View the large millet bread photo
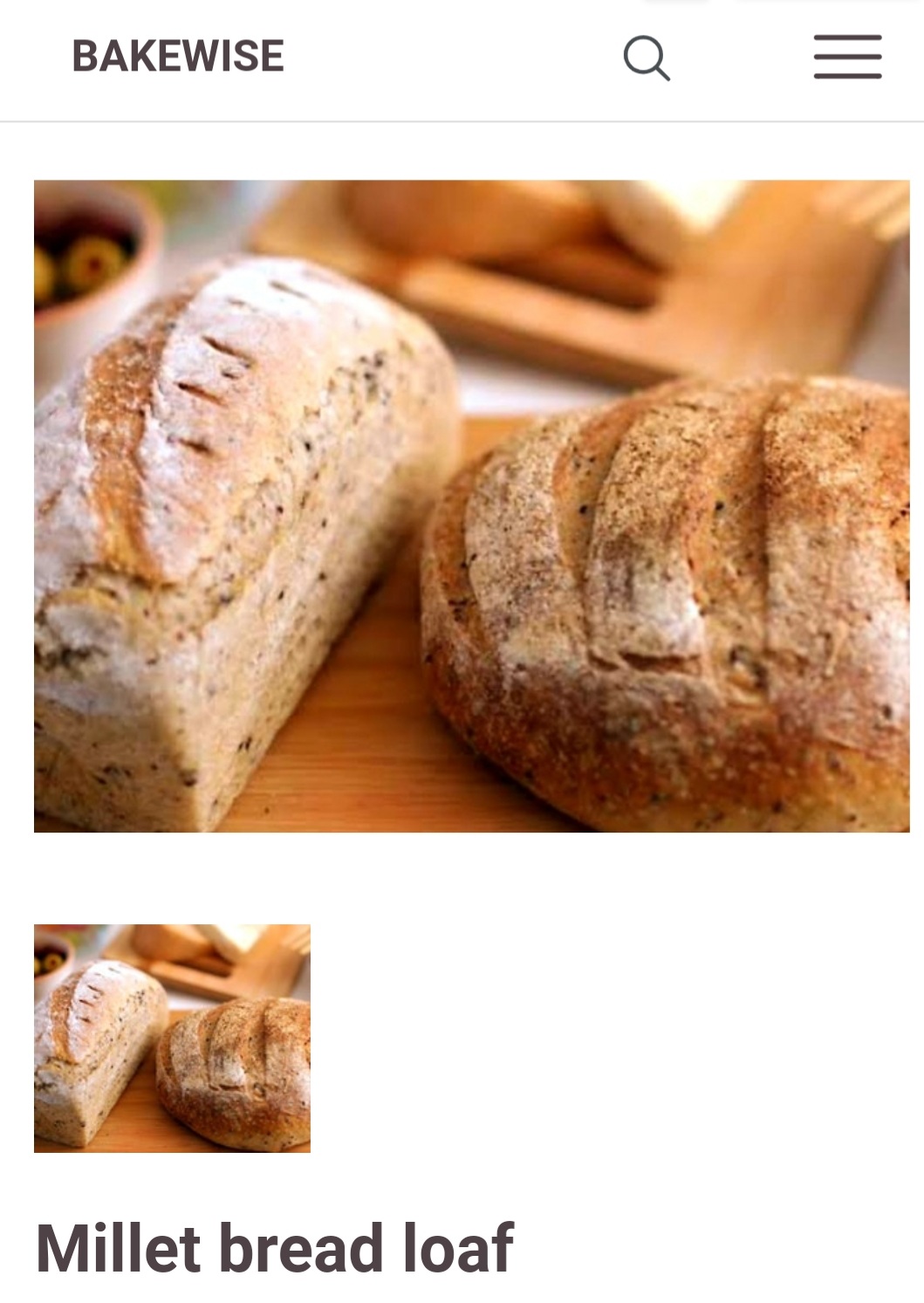This screenshot has height=1303, width=924. [471, 505]
